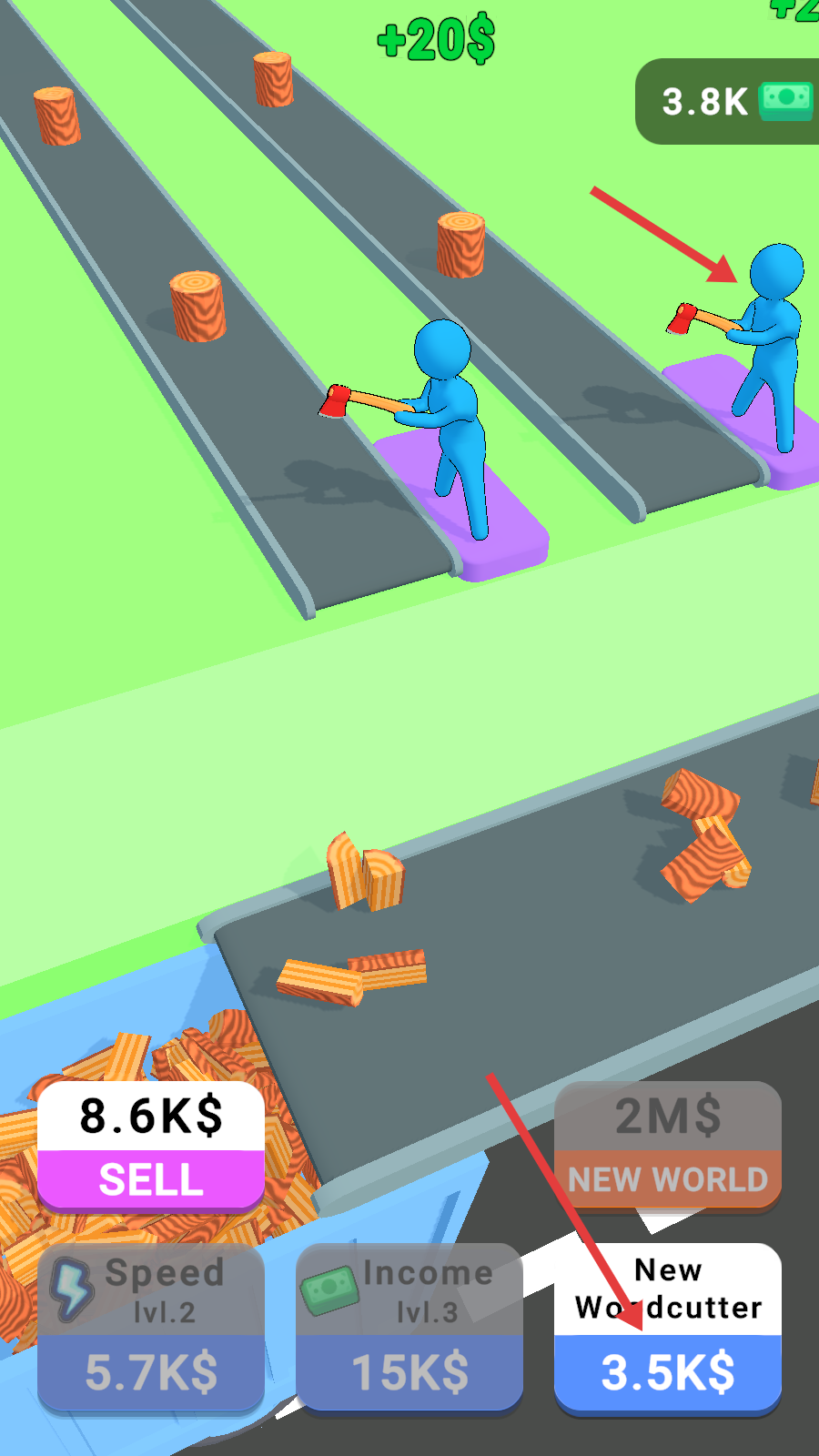
Task: Buy a New Woodcutter for 3.5K$
Action: click(x=667, y=1329)
